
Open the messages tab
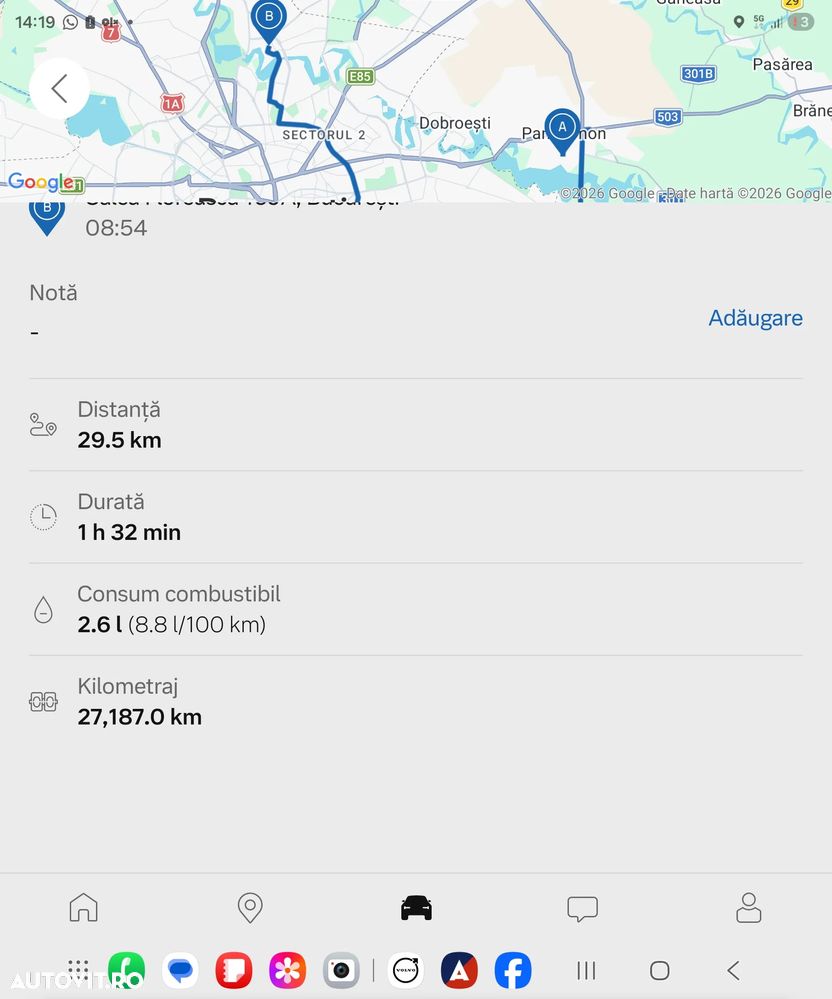point(582,908)
